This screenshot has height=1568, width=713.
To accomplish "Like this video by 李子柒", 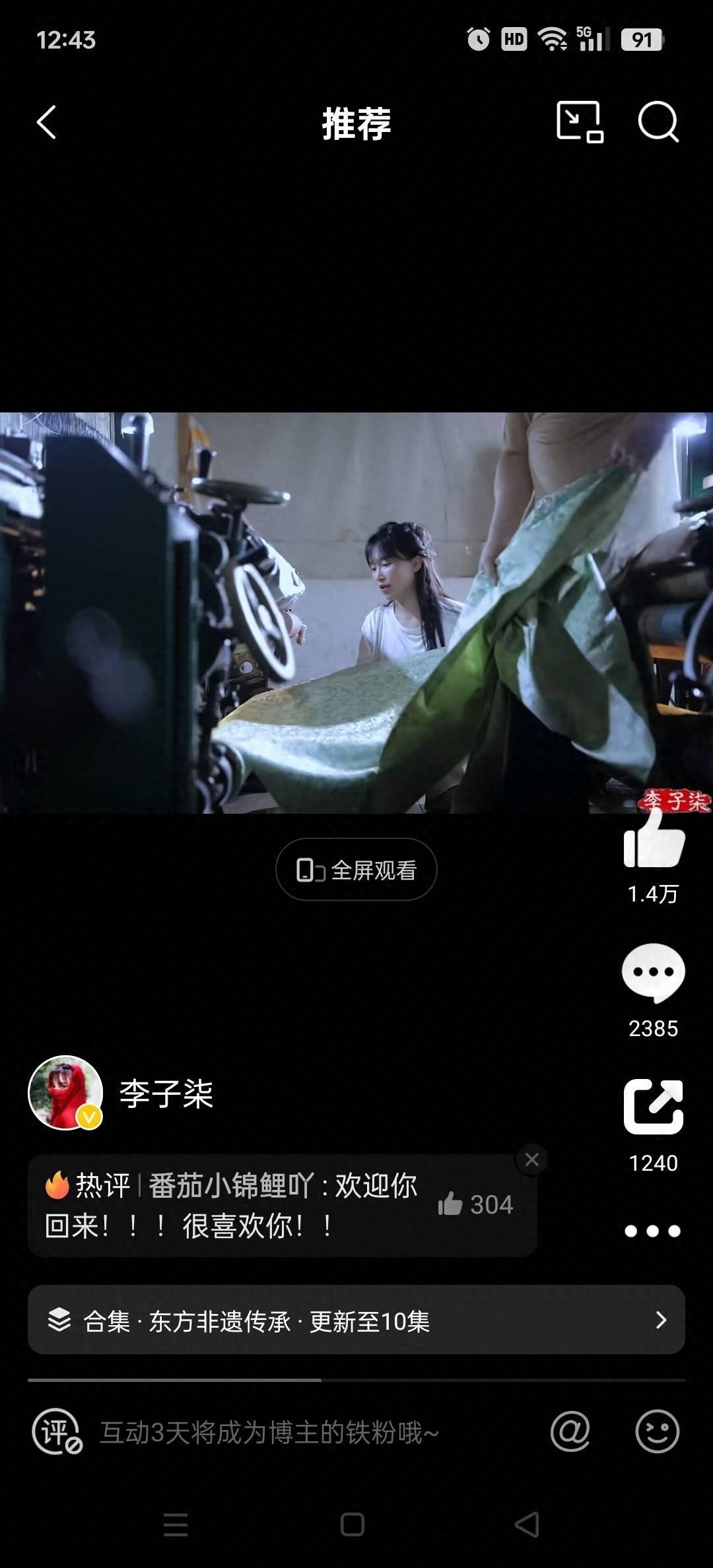I will 654,841.
